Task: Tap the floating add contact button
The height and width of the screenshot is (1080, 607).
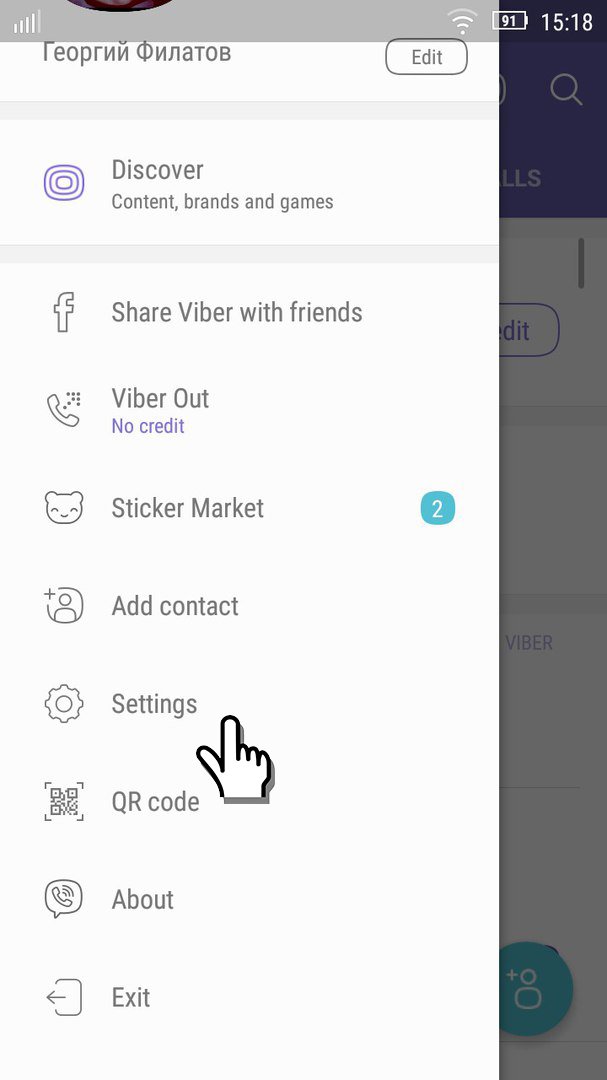Action: pos(531,988)
